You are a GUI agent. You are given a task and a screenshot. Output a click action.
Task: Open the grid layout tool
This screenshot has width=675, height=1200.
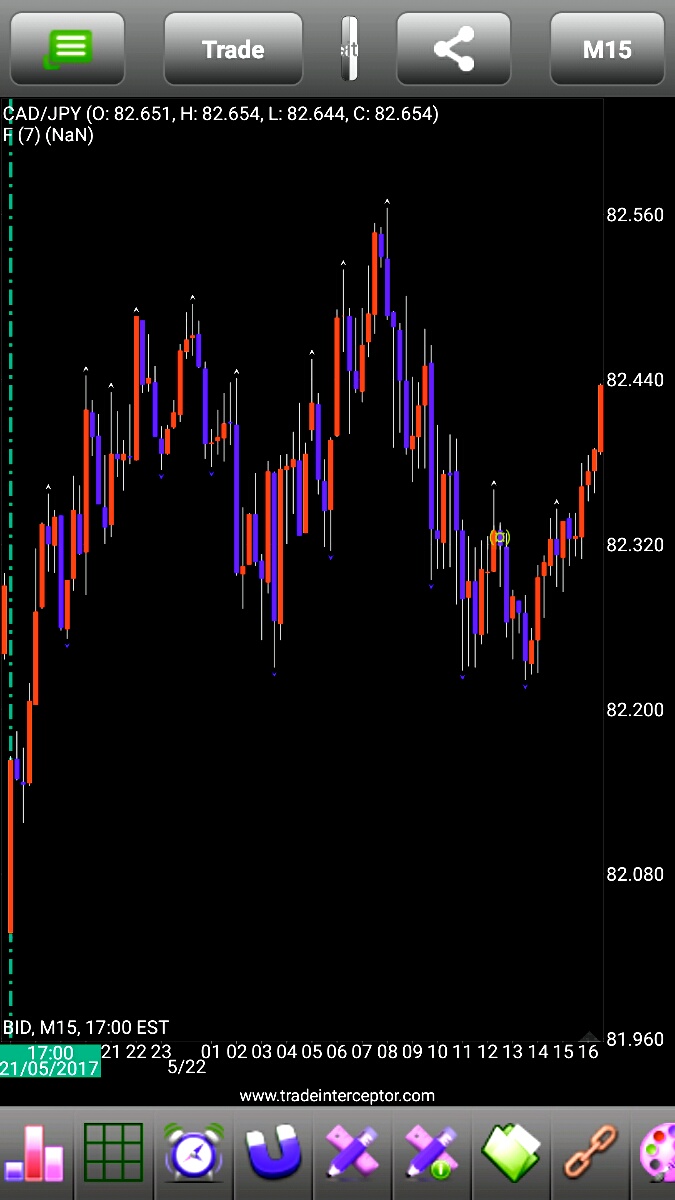pyautogui.click(x=113, y=1154)
